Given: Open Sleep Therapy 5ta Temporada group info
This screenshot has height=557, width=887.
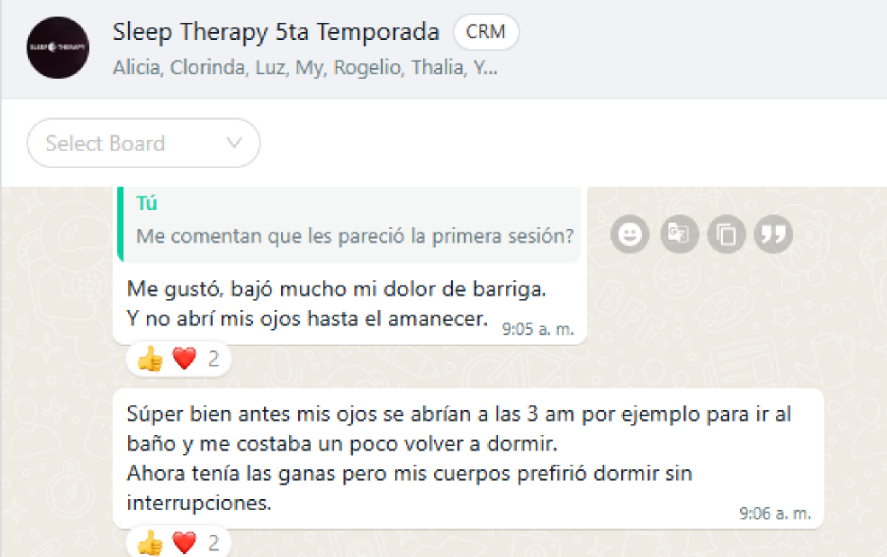Looking at the screenshot, I should (x=276, y=32).
